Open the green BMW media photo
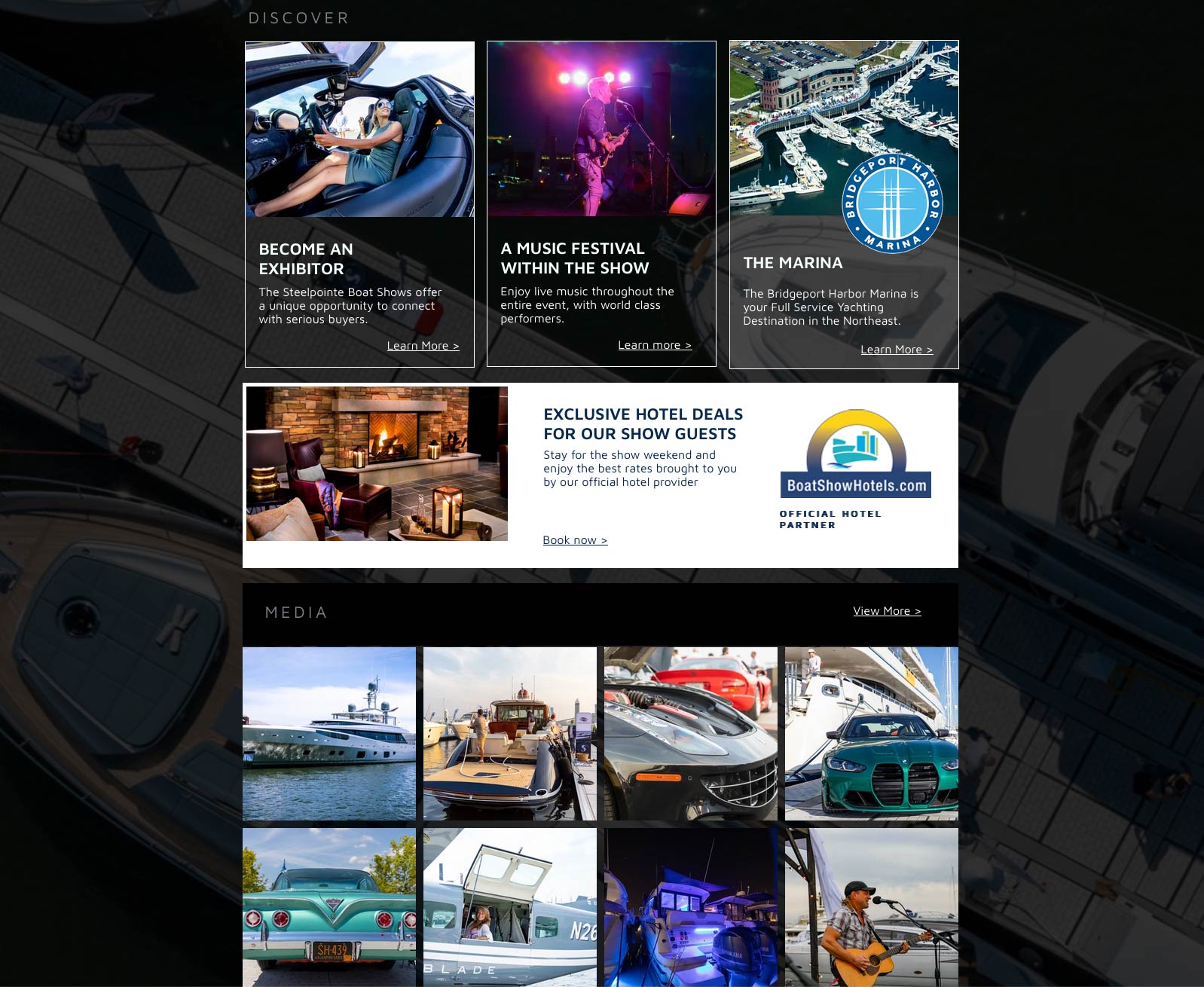Screen dimensions: 1204x987 click(872, 733)
